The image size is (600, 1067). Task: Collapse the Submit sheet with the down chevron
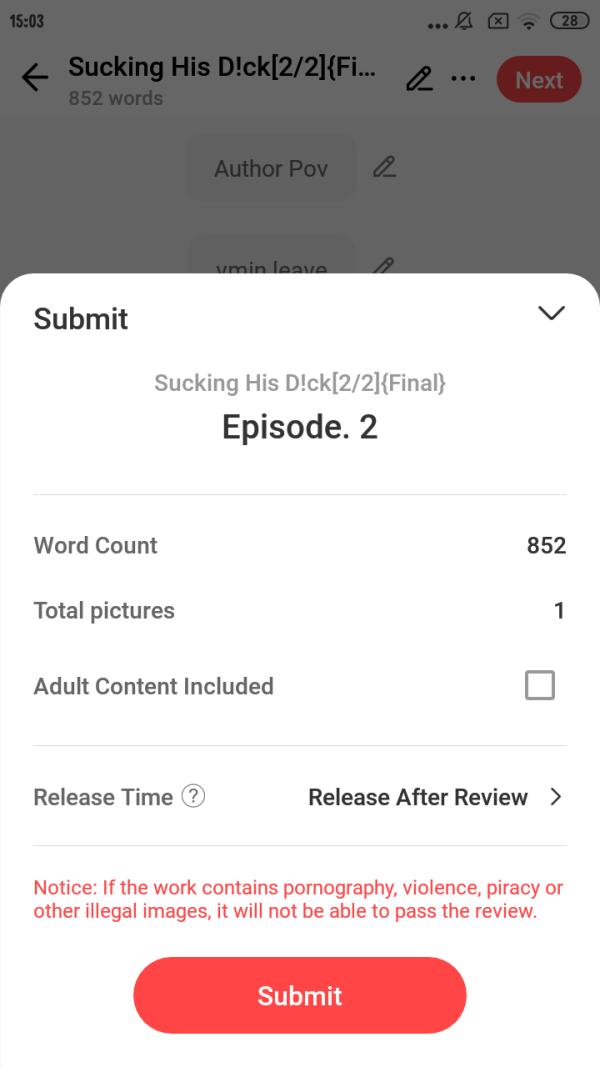pyautogui.click(x=551, y=314)
